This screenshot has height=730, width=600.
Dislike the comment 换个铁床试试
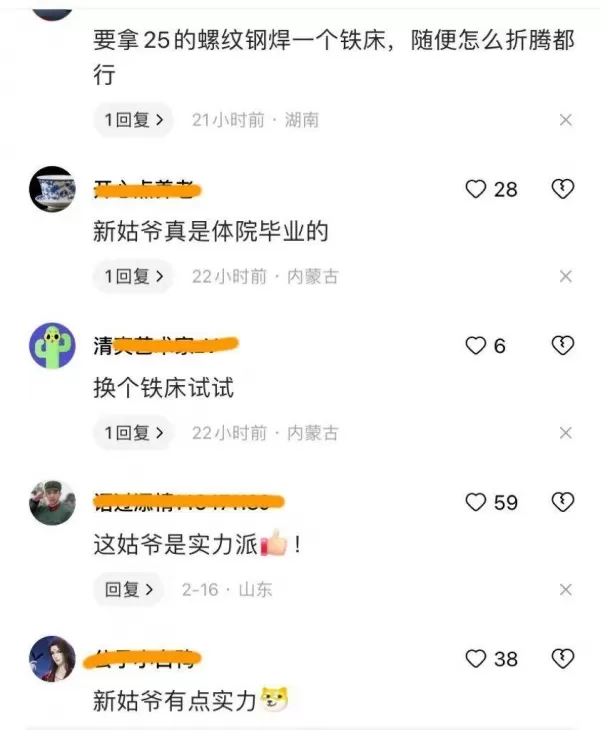(x=563, y=346)
